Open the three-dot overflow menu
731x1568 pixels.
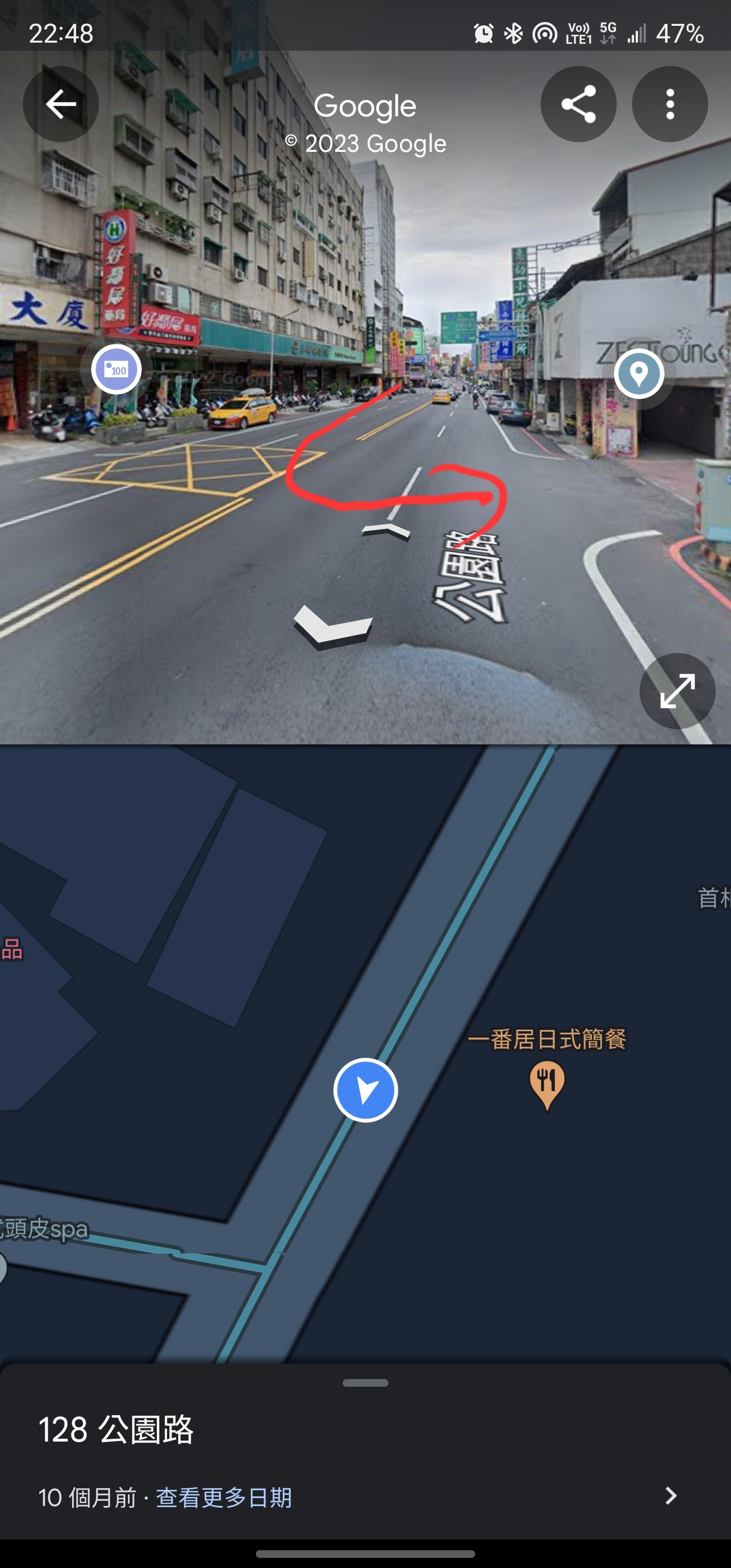tap(669, 104)
